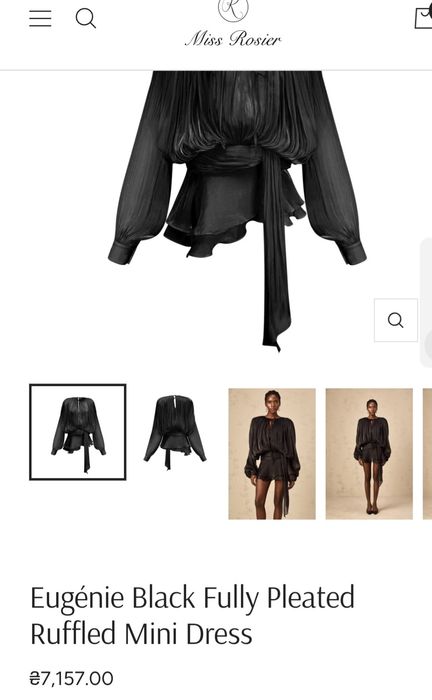Select the front view dress thumbnail
432x700 pixels.
(x=78, y=432)
